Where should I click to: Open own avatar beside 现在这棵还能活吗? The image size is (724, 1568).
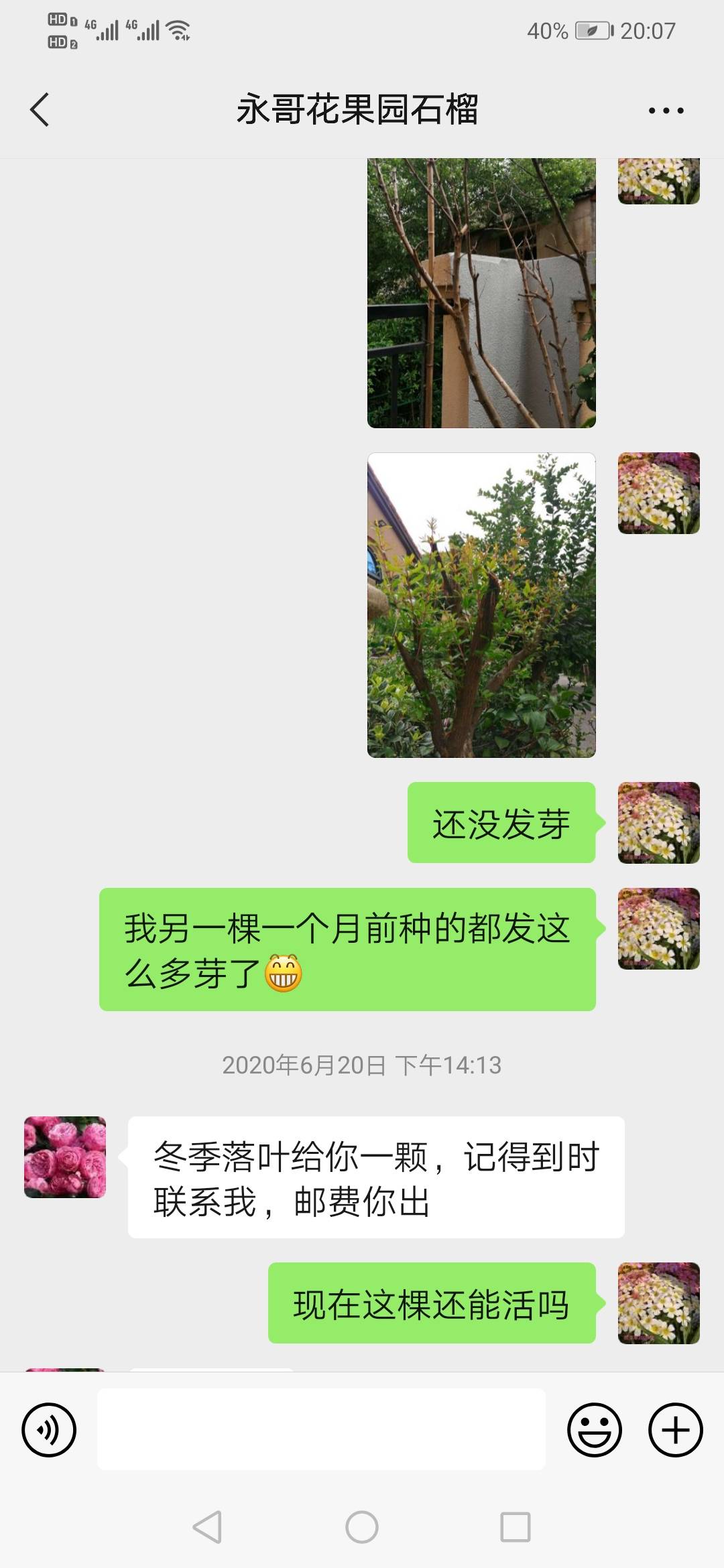tap(659, 1303)
